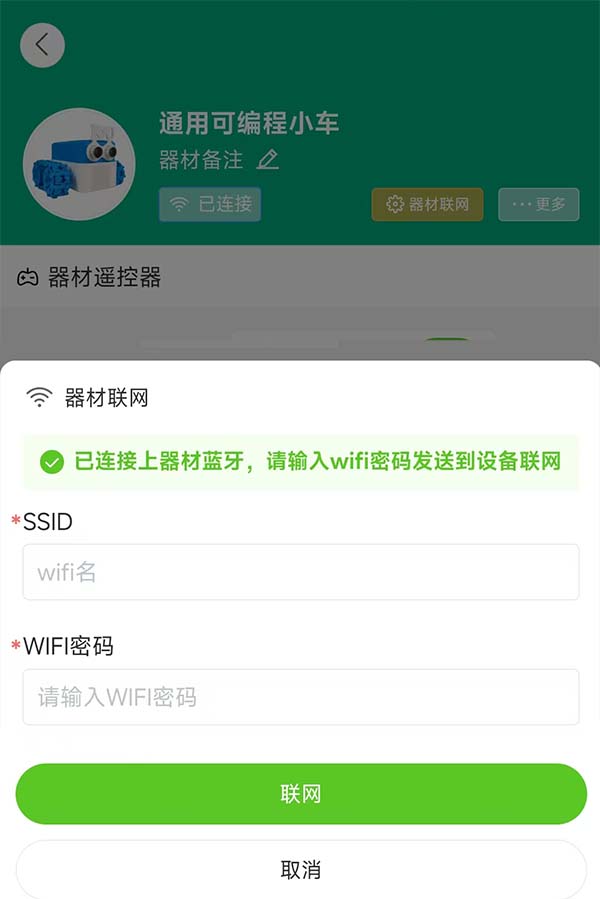The image size is (600, 899).
Task: Focus the WIFI密码 password field
Action: point(300,697)
